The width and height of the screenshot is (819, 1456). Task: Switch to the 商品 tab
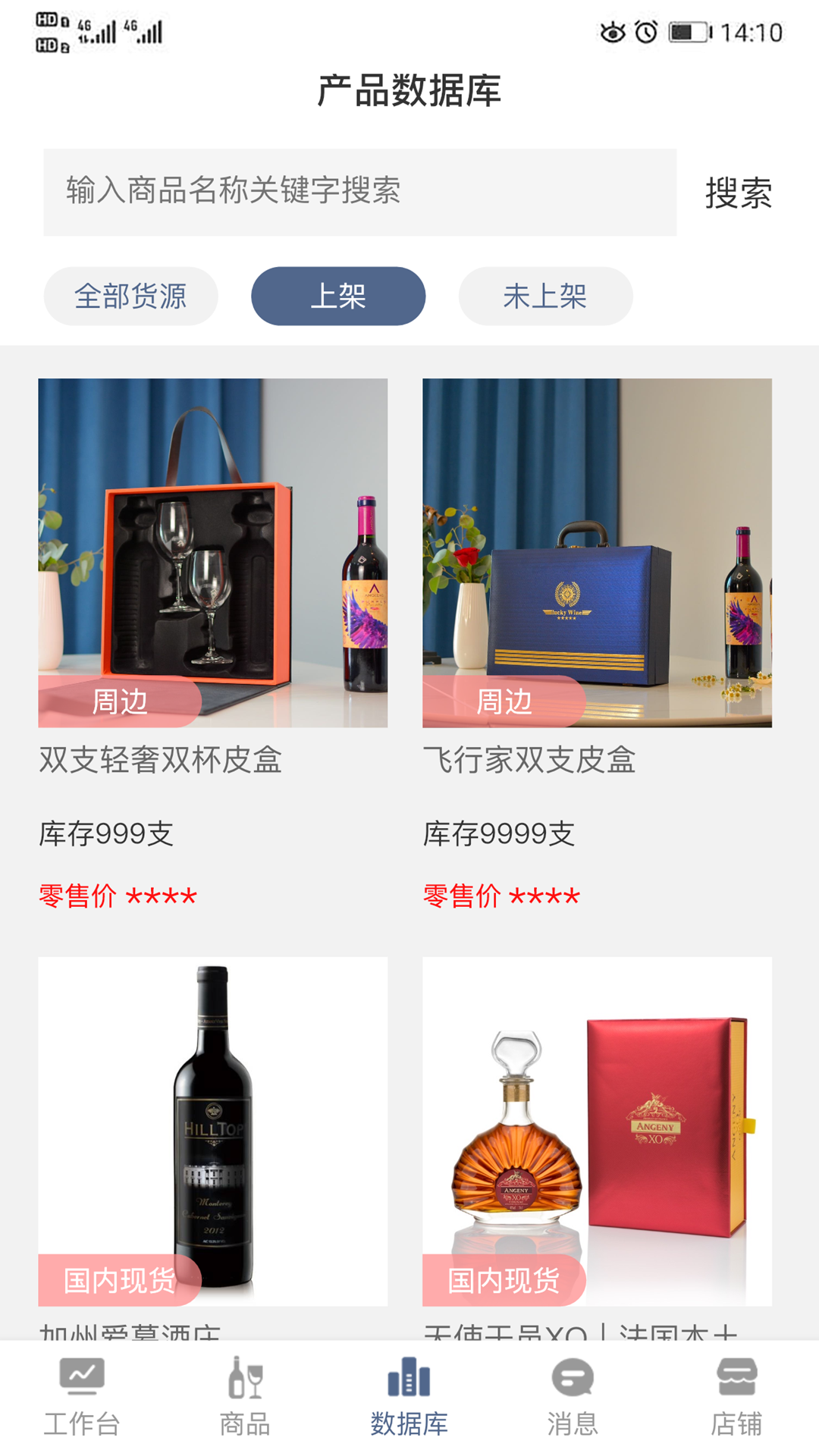pos(245,1397)
